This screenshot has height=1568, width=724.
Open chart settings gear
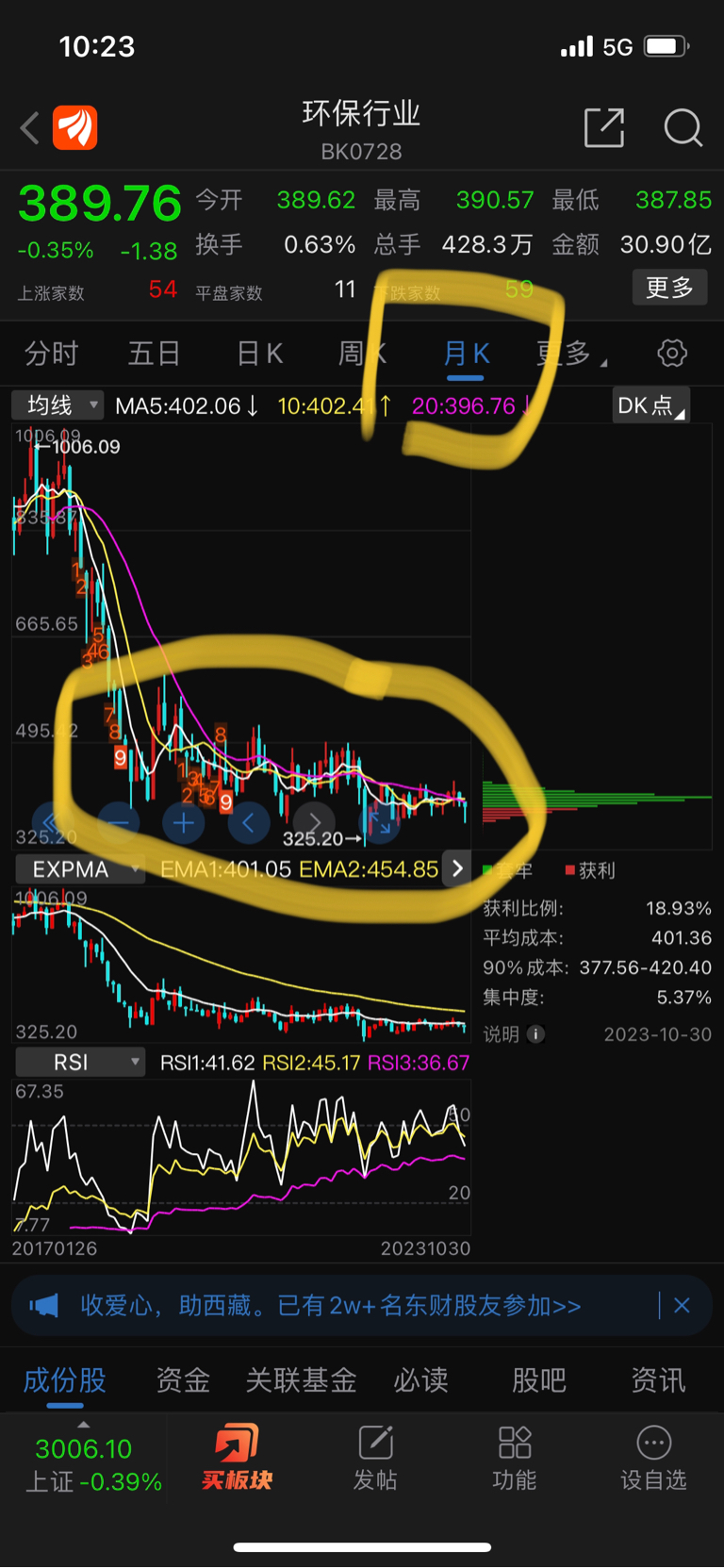(672, 354)
